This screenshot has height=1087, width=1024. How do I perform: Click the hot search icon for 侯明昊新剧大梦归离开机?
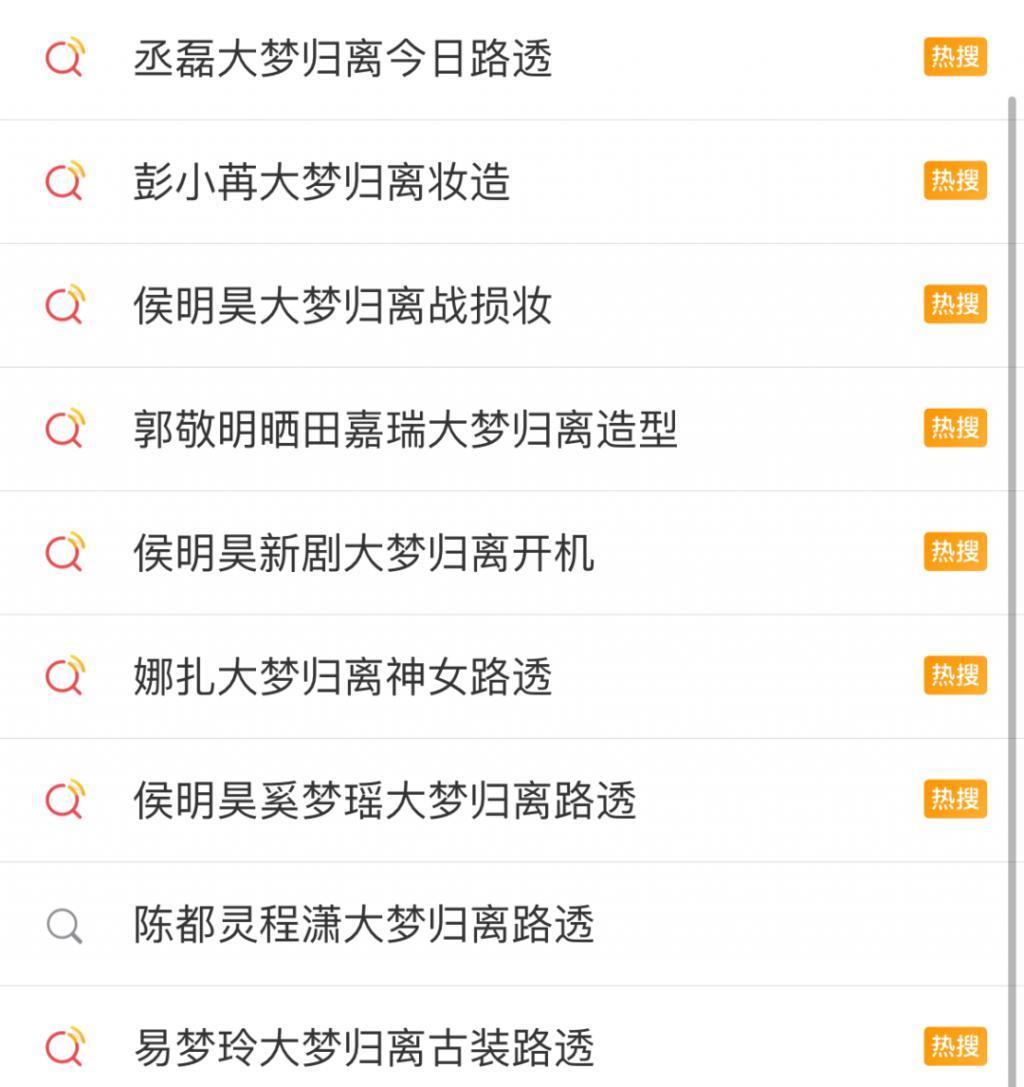(63, 551)
